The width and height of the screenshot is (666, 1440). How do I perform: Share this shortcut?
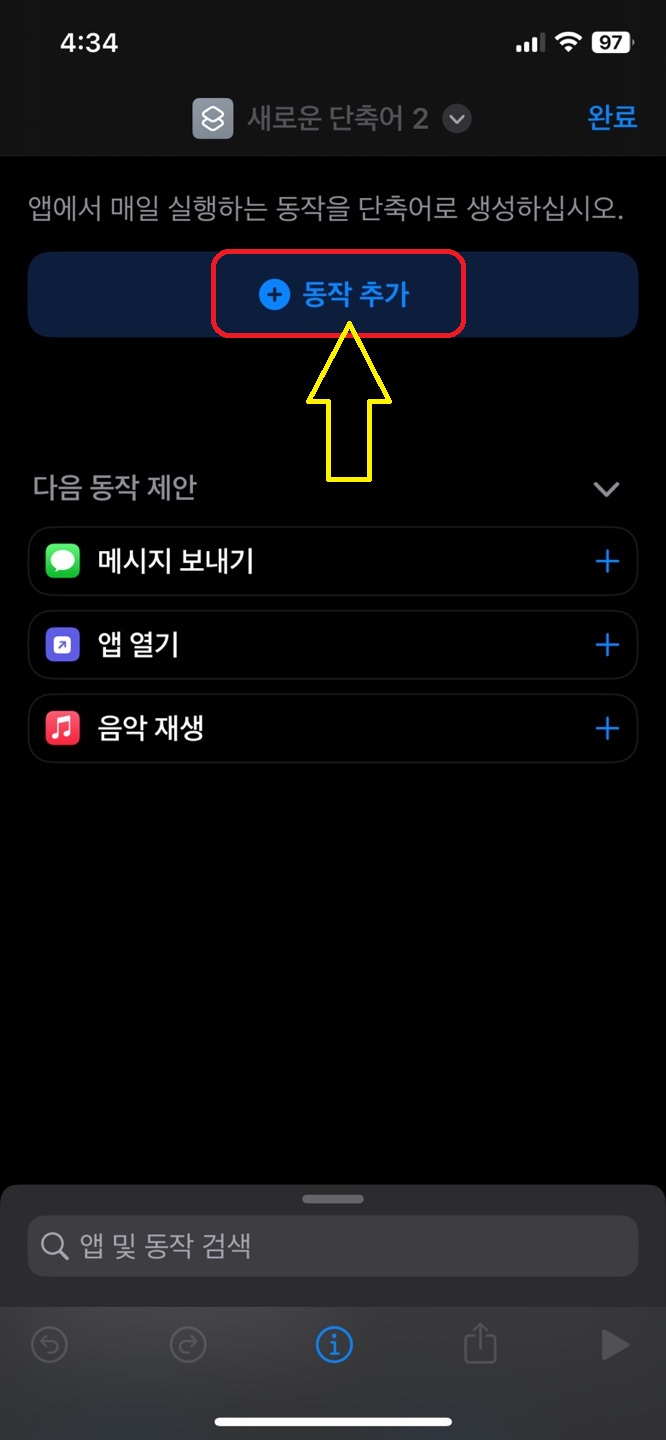pos(480,1344)
